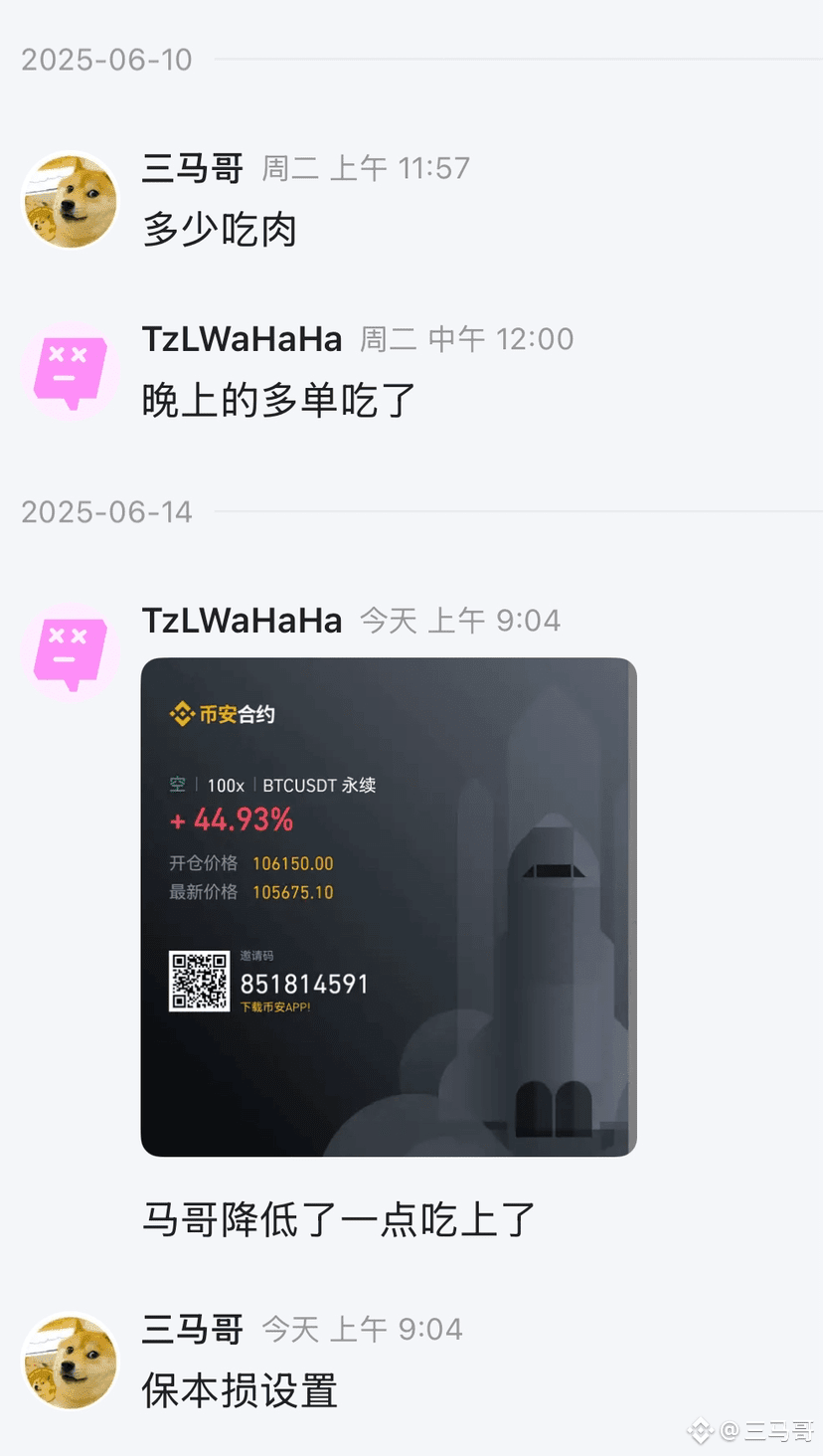View TzLWaHaHa's profile from the 9:04 message avatar
The width and height of the screenshot is (823, 1456).
click(x=70, y=653)
